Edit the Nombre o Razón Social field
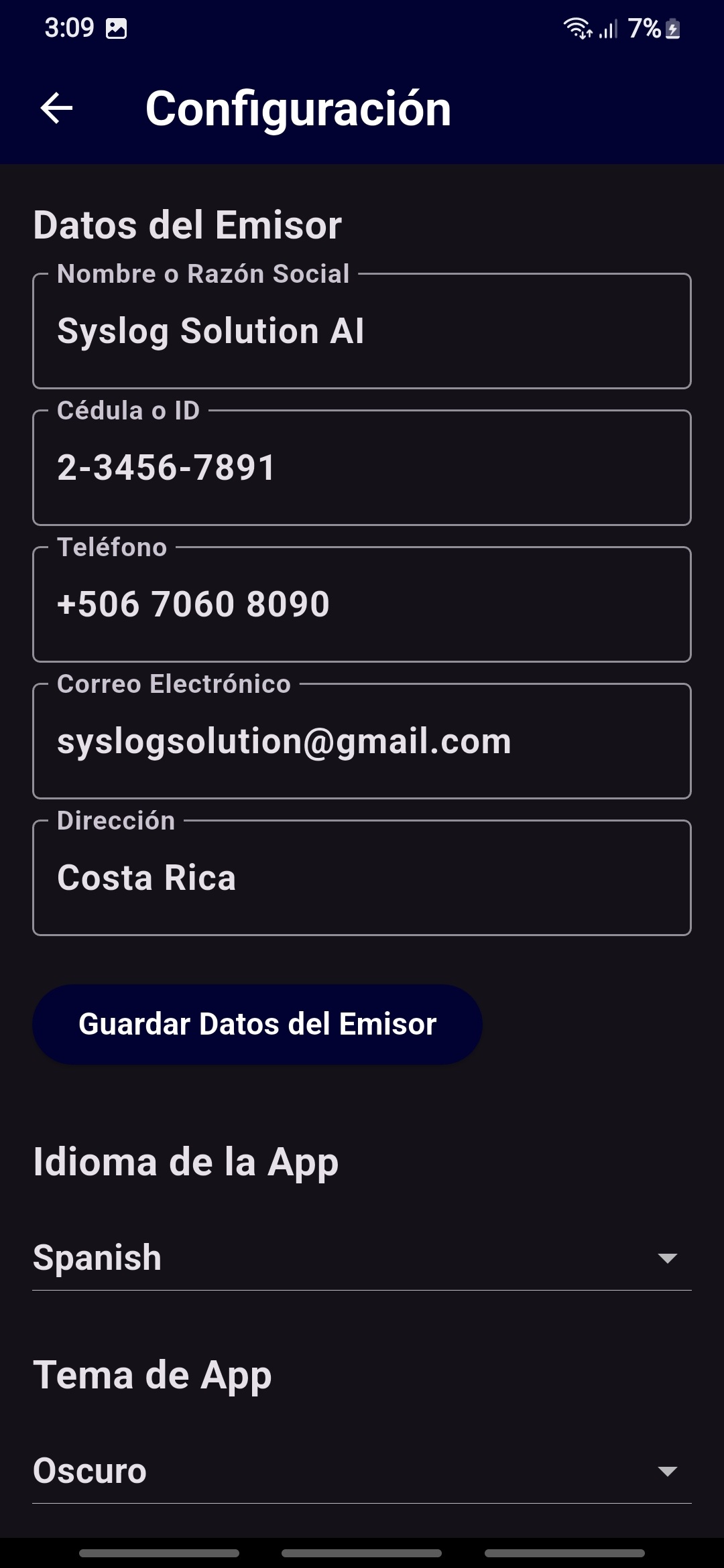 click(362, 332)
